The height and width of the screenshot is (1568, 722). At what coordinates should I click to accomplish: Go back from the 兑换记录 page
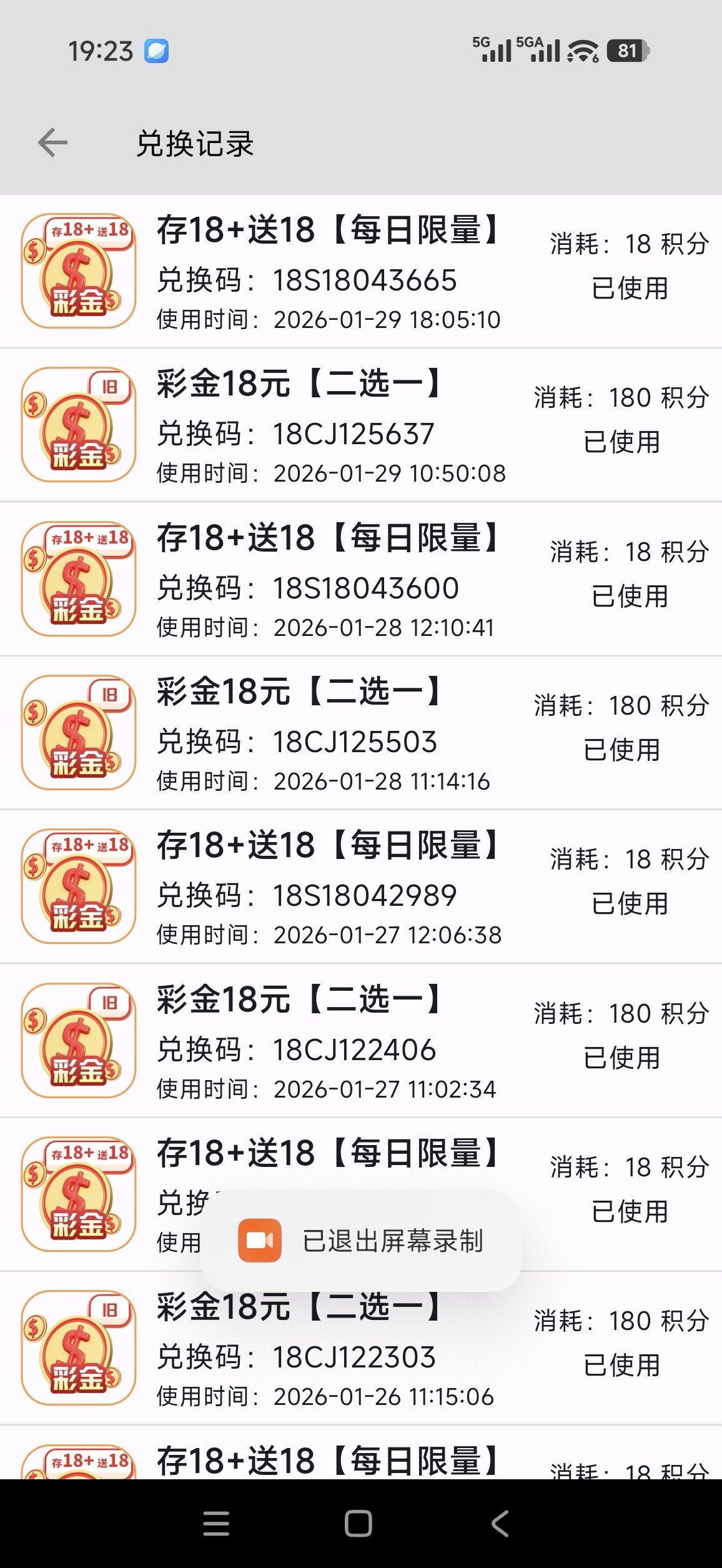pyautogui.click(x=52, y=143)
